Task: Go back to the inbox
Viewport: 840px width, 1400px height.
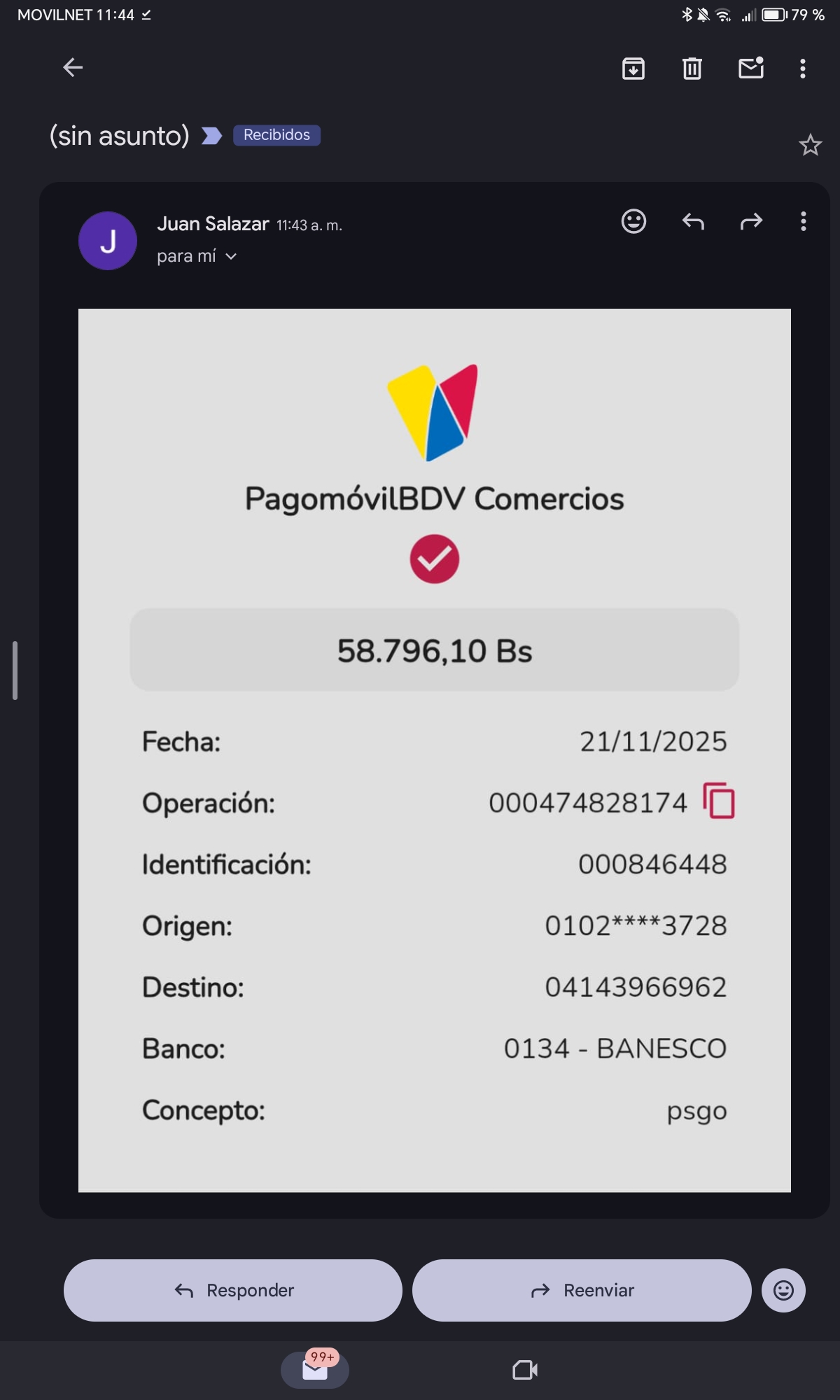Action: (x=73, y=68)
